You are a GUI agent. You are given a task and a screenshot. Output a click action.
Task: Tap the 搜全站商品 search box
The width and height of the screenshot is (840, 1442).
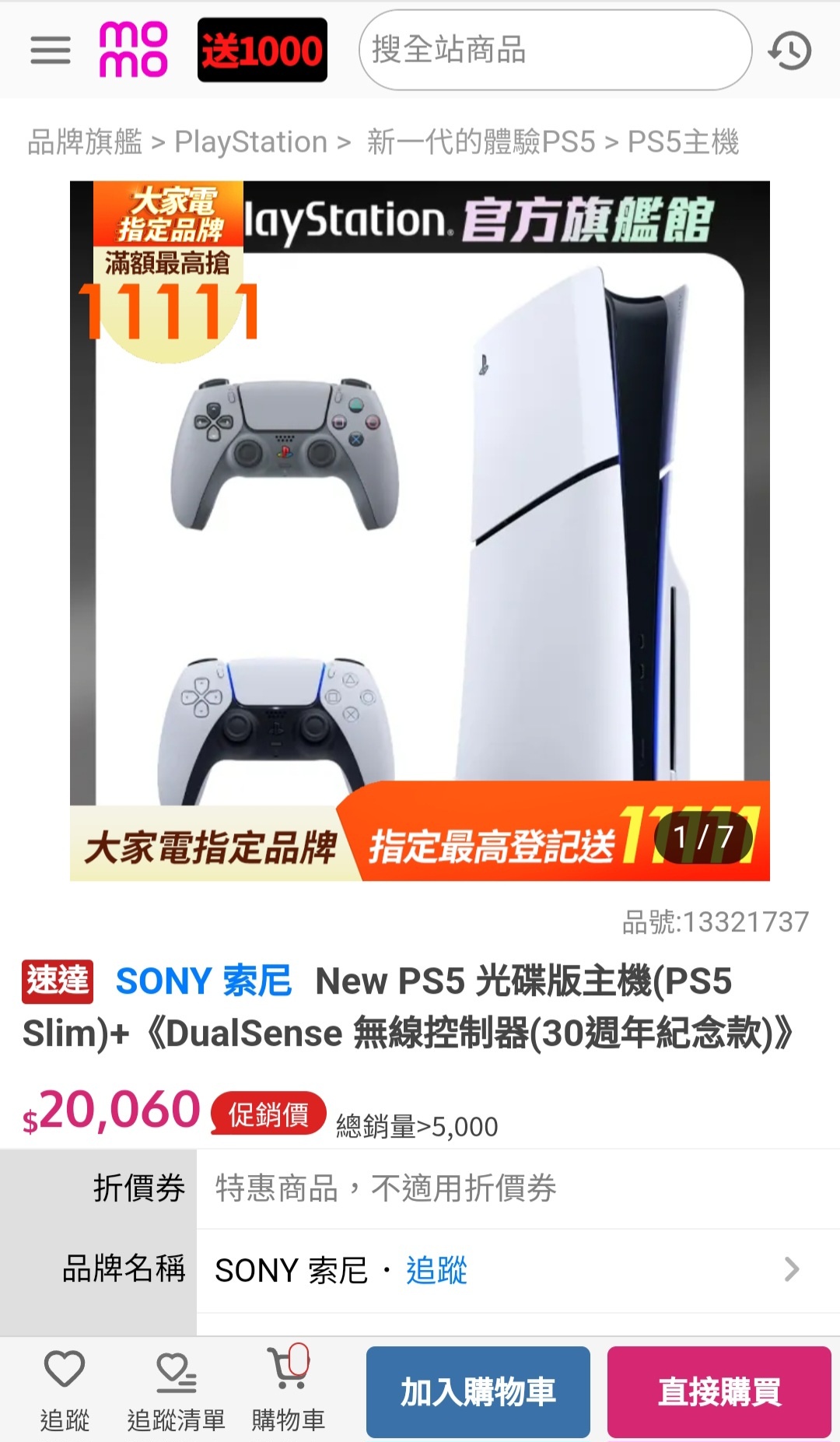pos(554,50)
